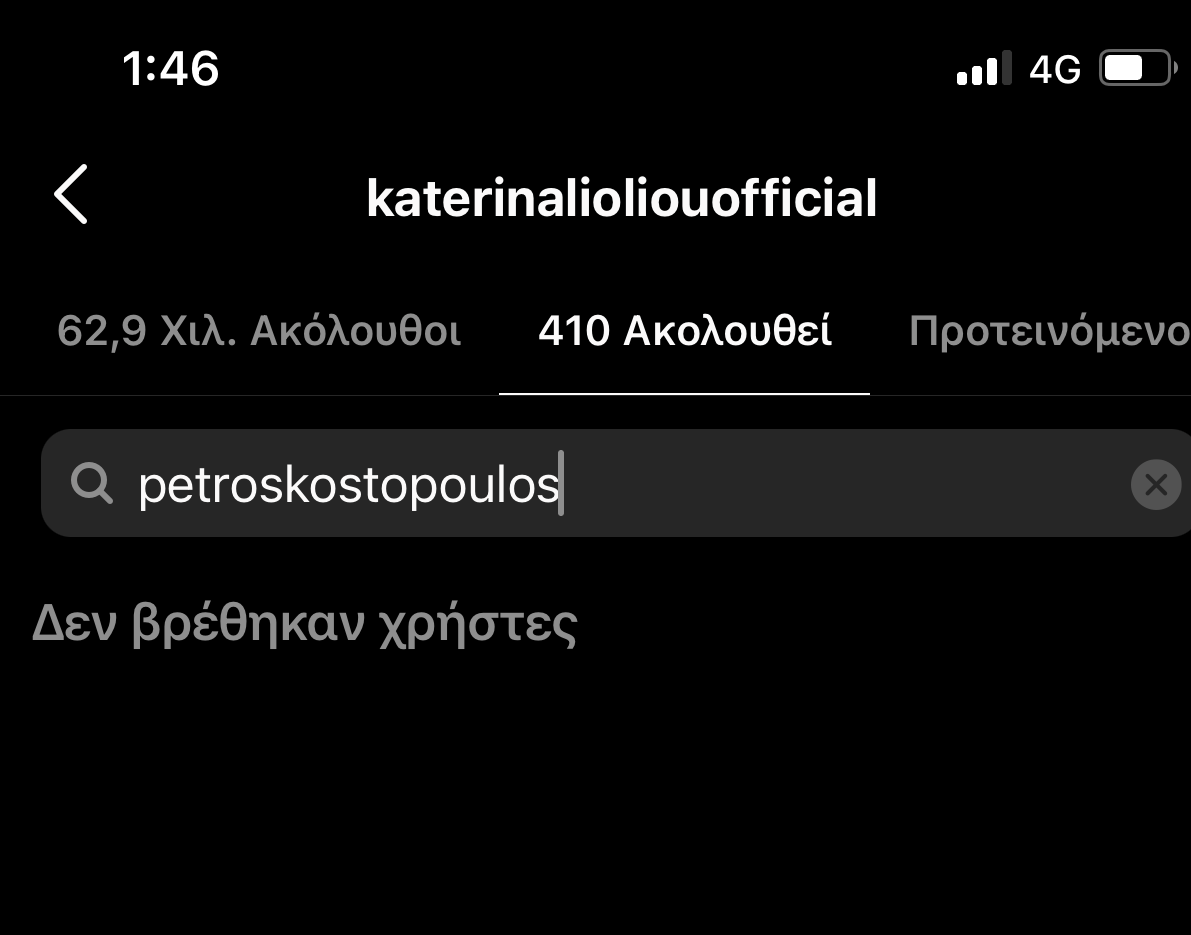The width and height of the screenshot is (1191, 935).
Task: Clear the search text with the X button
Action: [1155, 485]
